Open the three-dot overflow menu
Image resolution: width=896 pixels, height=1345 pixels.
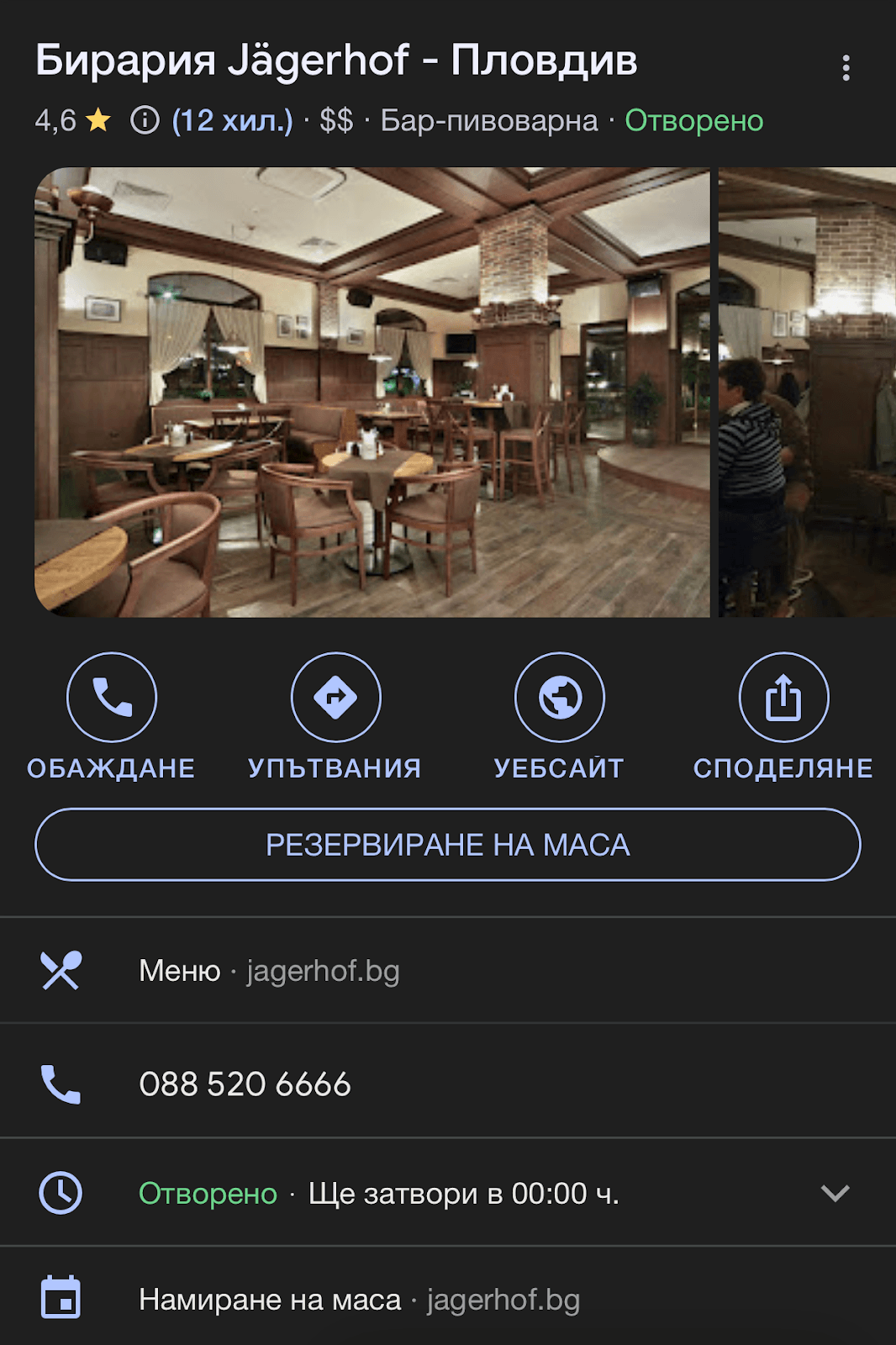click(x=846, y=68)
